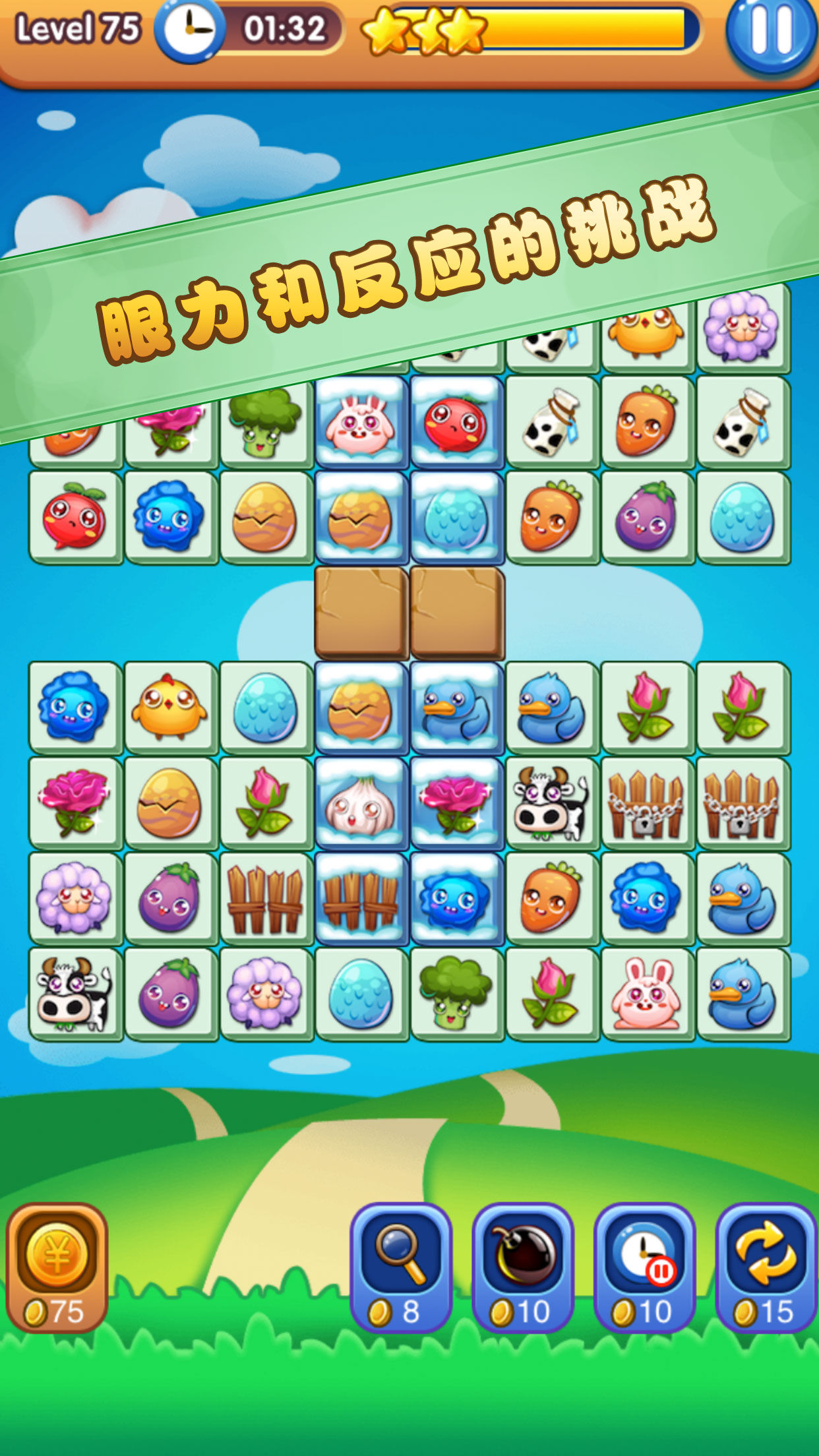Use the magnifier hint for 8 coins
Viewport: 819px width, 1456px height.
click(400, 1267)
